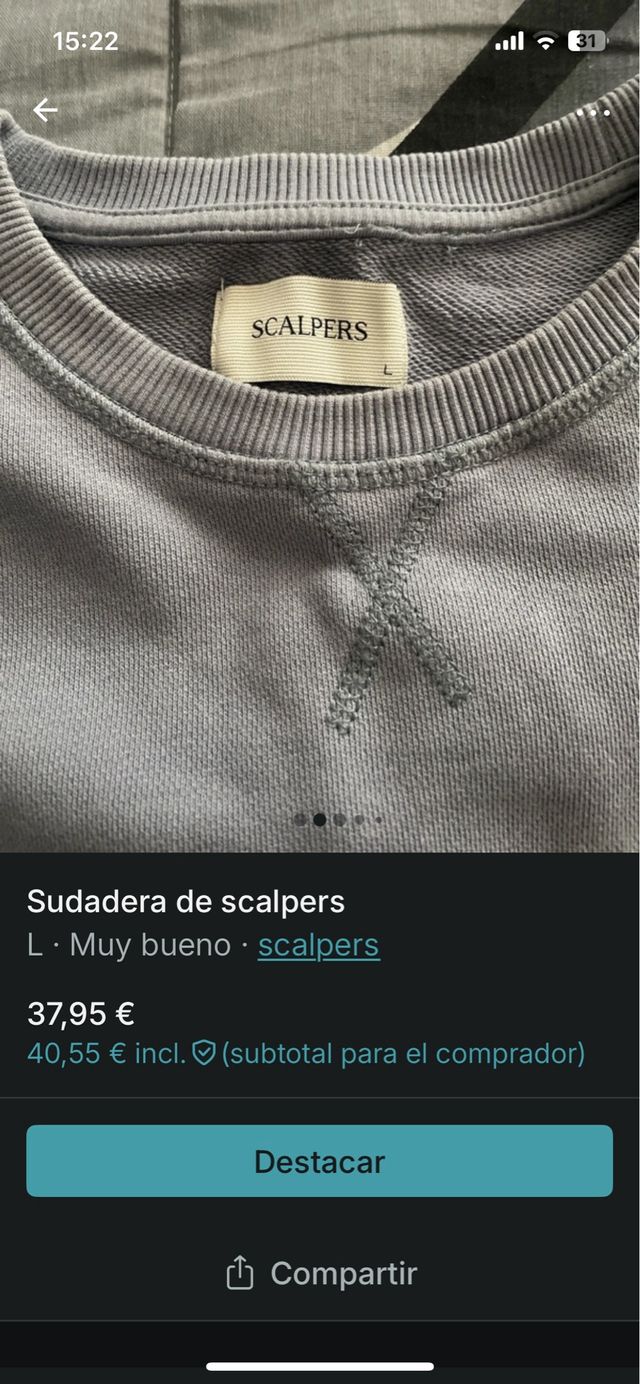640x1384 pixels.
Task: View buyer protection shield info
Action: coord(204,1053)
